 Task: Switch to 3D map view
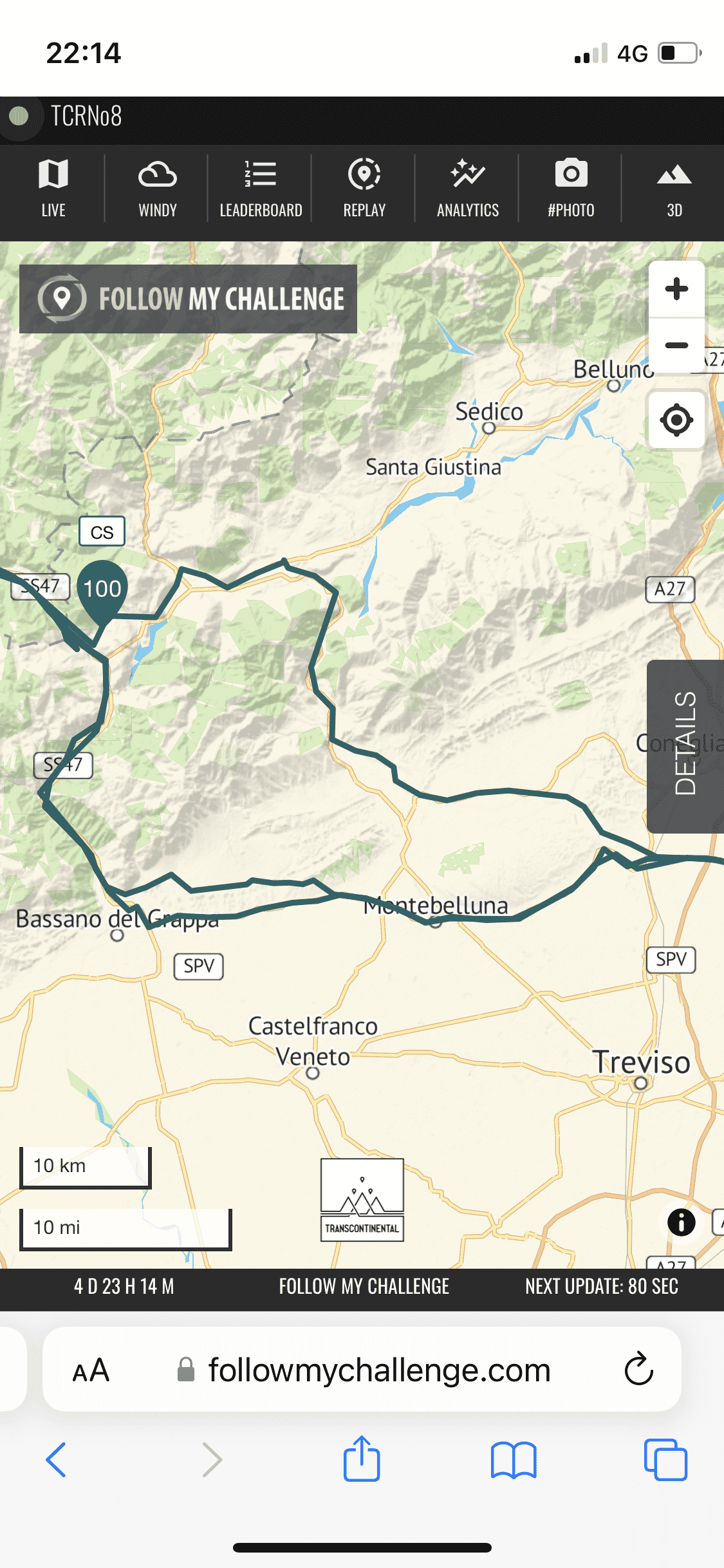coord(674,188)
